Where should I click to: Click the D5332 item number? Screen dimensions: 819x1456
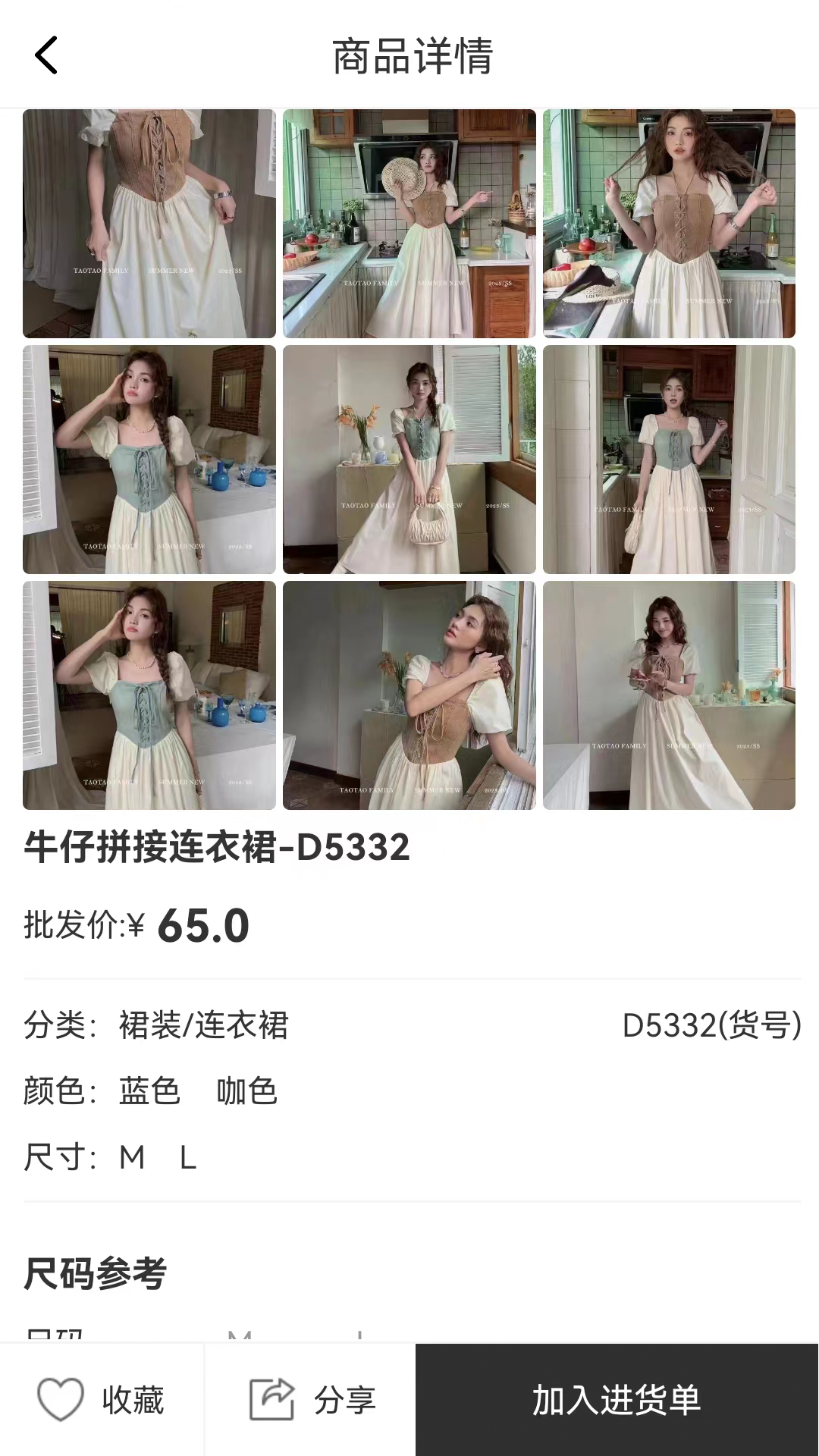708,1026
